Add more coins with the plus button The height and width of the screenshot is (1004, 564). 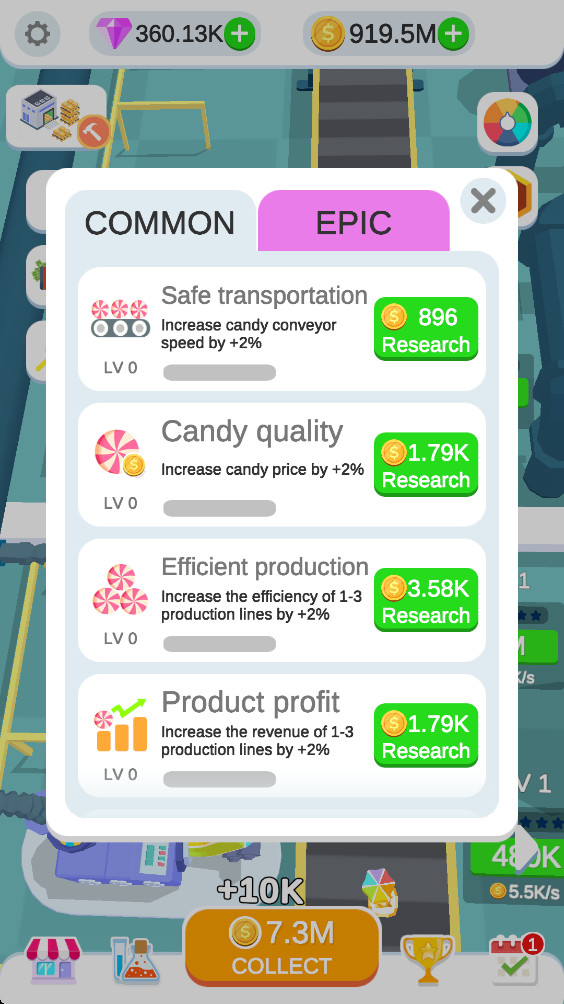pyautogui.click(x=453, y=33)
